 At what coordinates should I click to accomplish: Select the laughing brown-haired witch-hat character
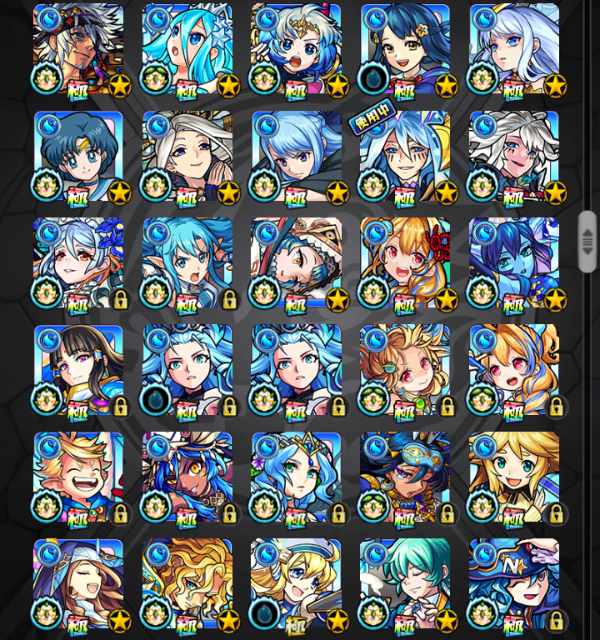78,584
